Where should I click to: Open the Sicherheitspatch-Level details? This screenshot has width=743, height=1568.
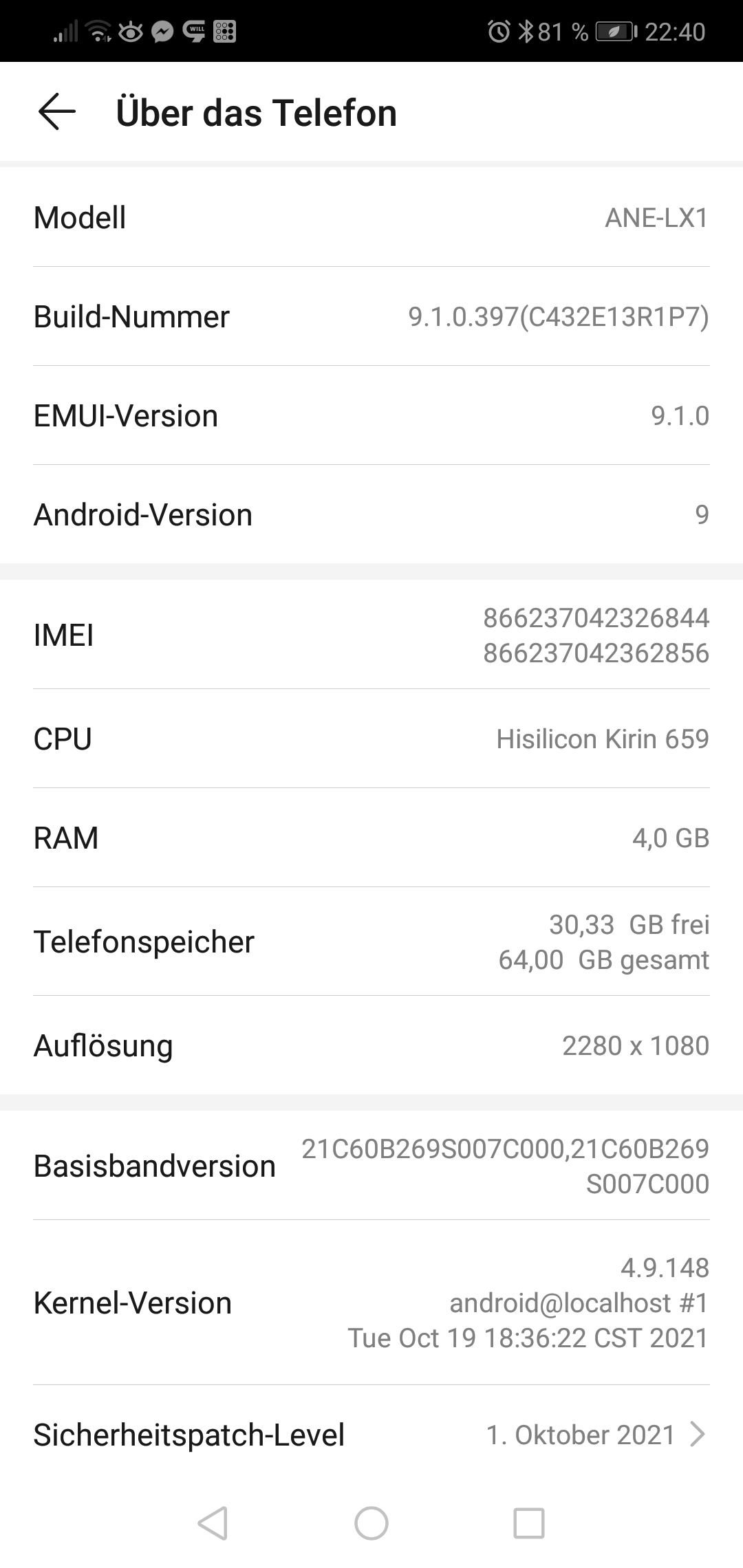[x=371, y=1435]
